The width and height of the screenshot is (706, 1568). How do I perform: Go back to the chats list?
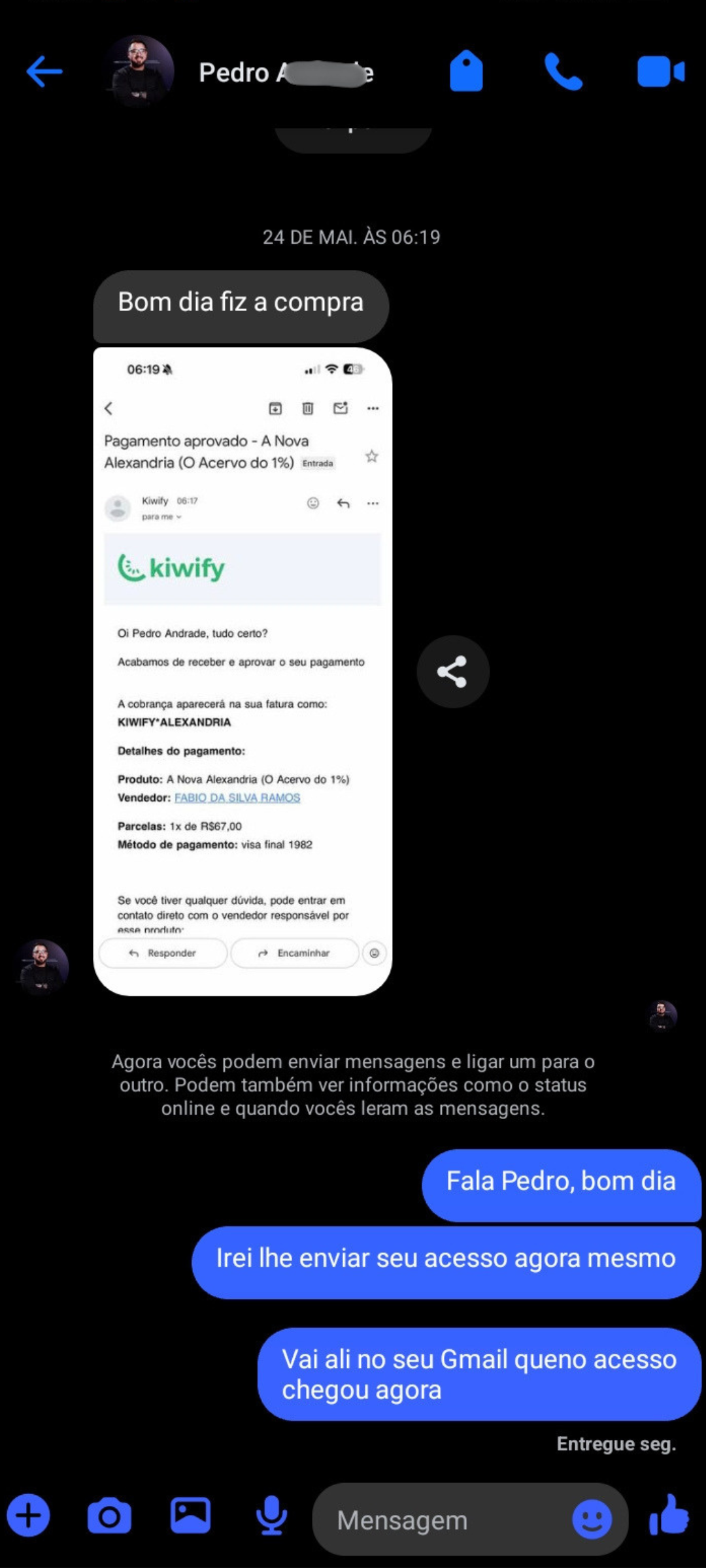tap(44, 71)
